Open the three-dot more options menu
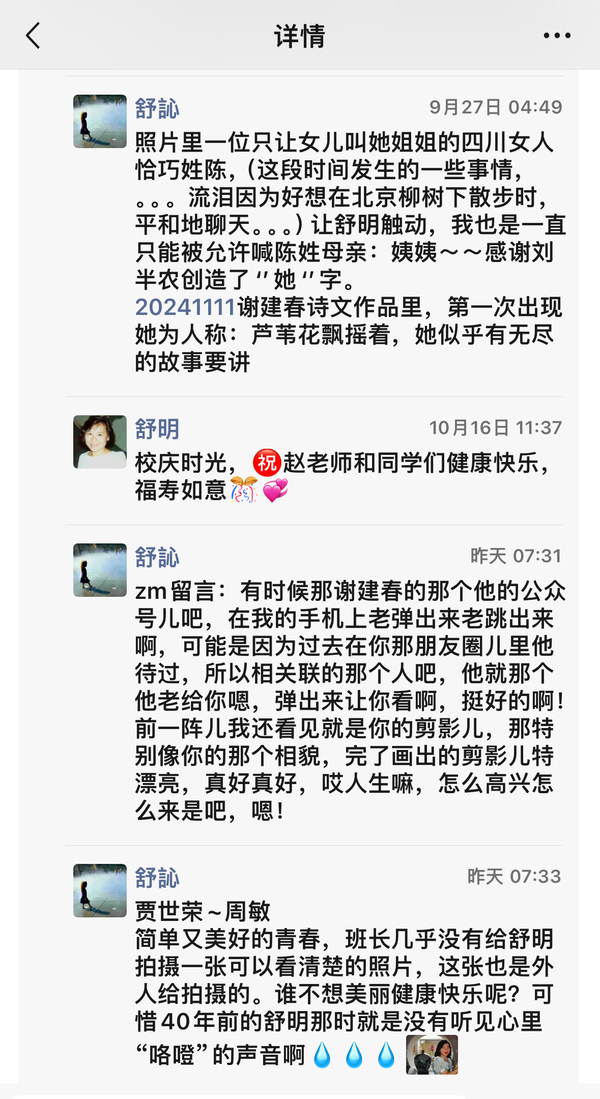The image size is (600, 1099). (557, 36)
